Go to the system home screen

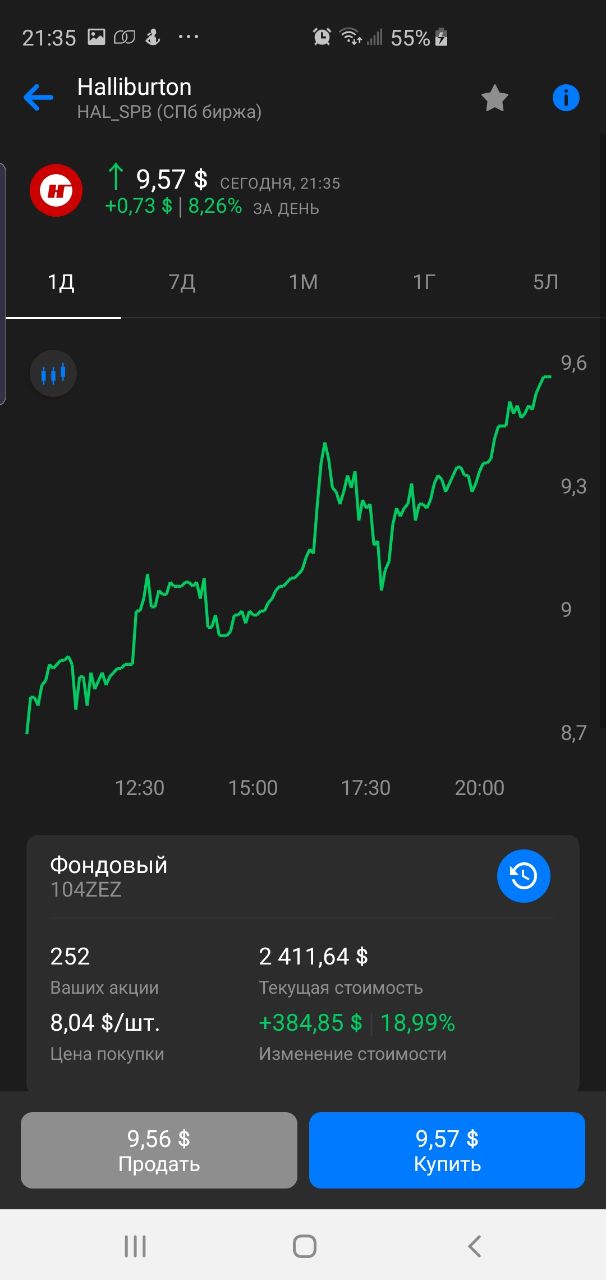304,1245
